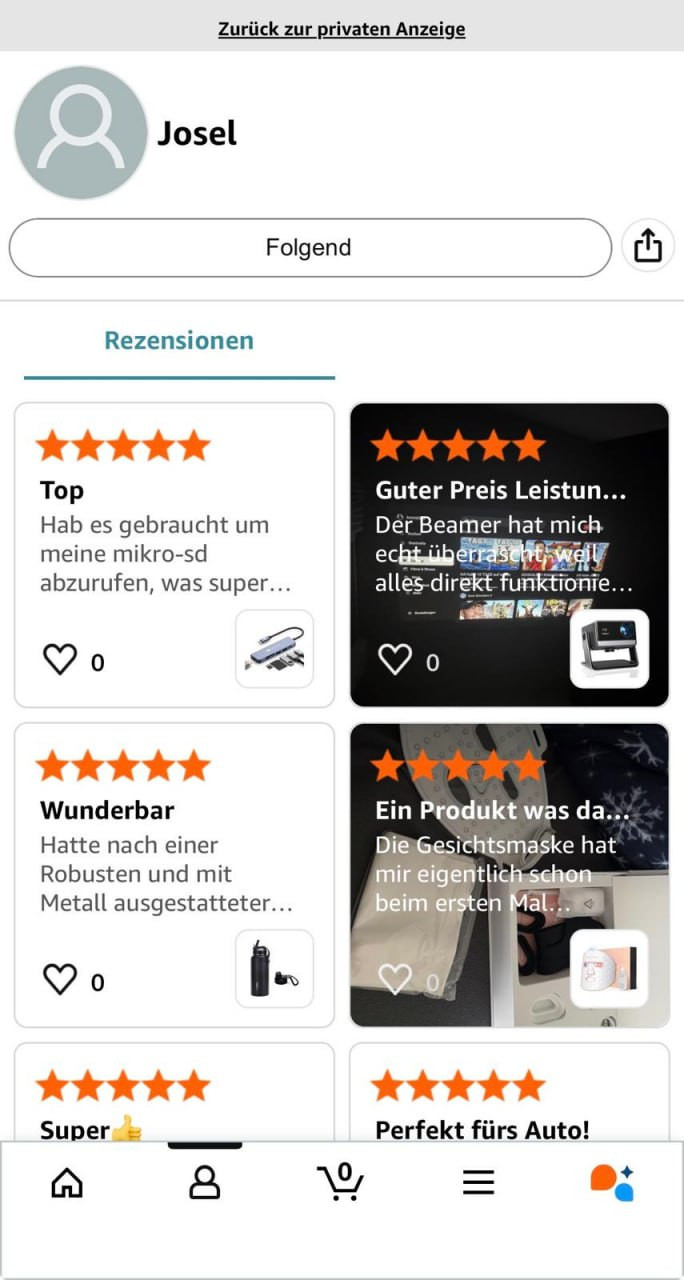Open the shopping cart
Image resolution: width=684 pixels, height=1280 pixels.
[341, 1182]
